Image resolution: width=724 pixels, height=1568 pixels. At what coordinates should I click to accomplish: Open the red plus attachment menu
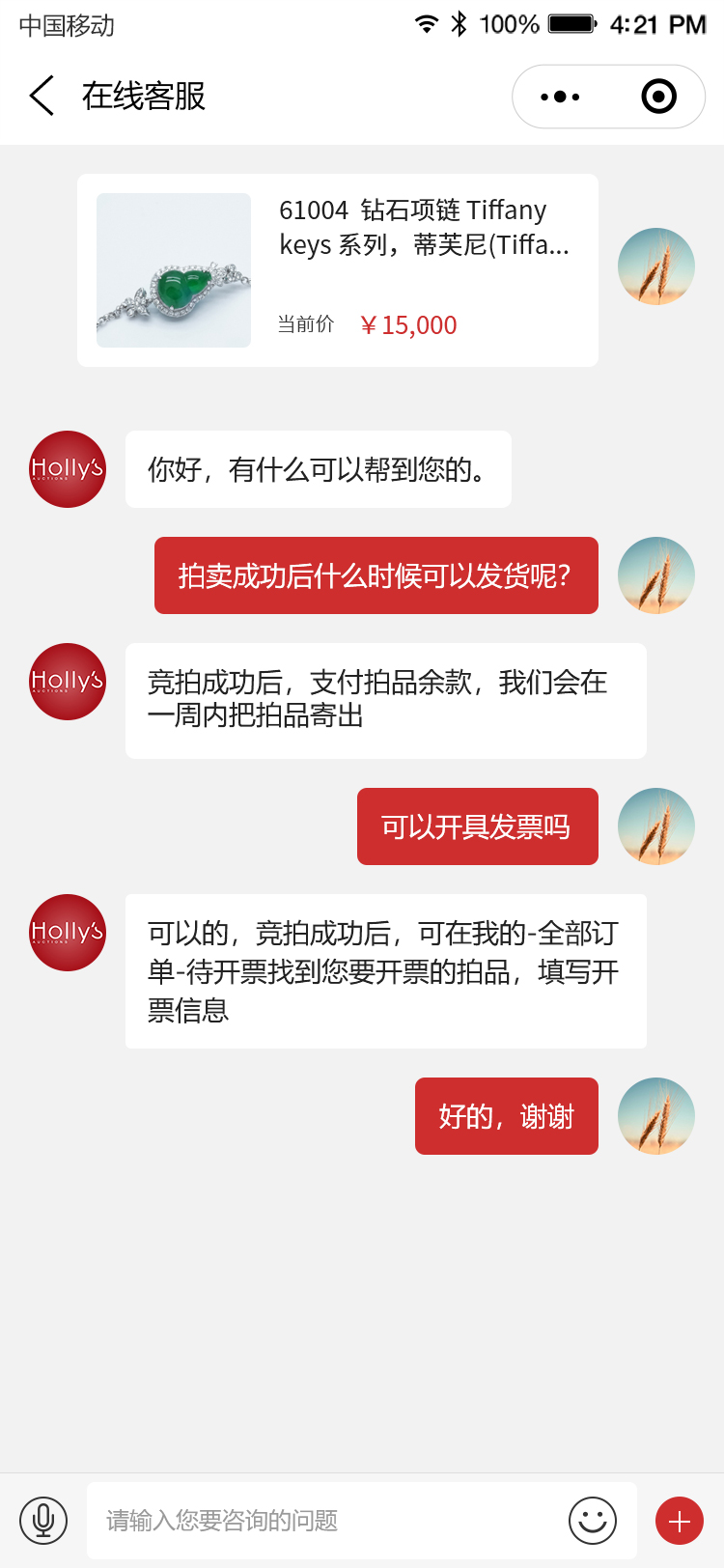coord(680,1521)
